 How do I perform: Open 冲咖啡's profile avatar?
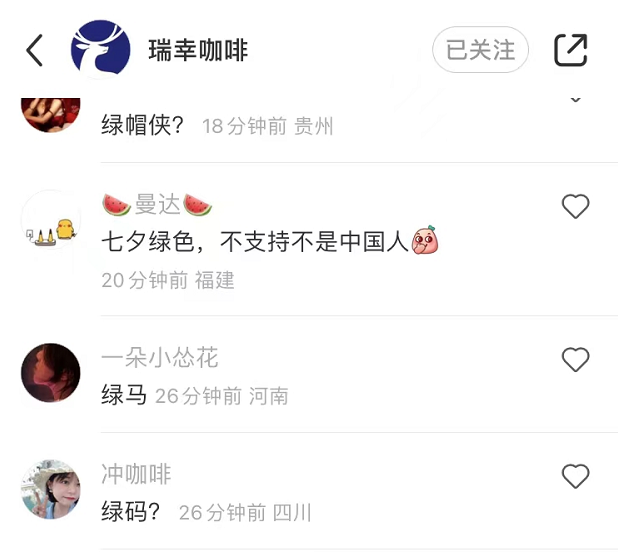tap(51, 489)
